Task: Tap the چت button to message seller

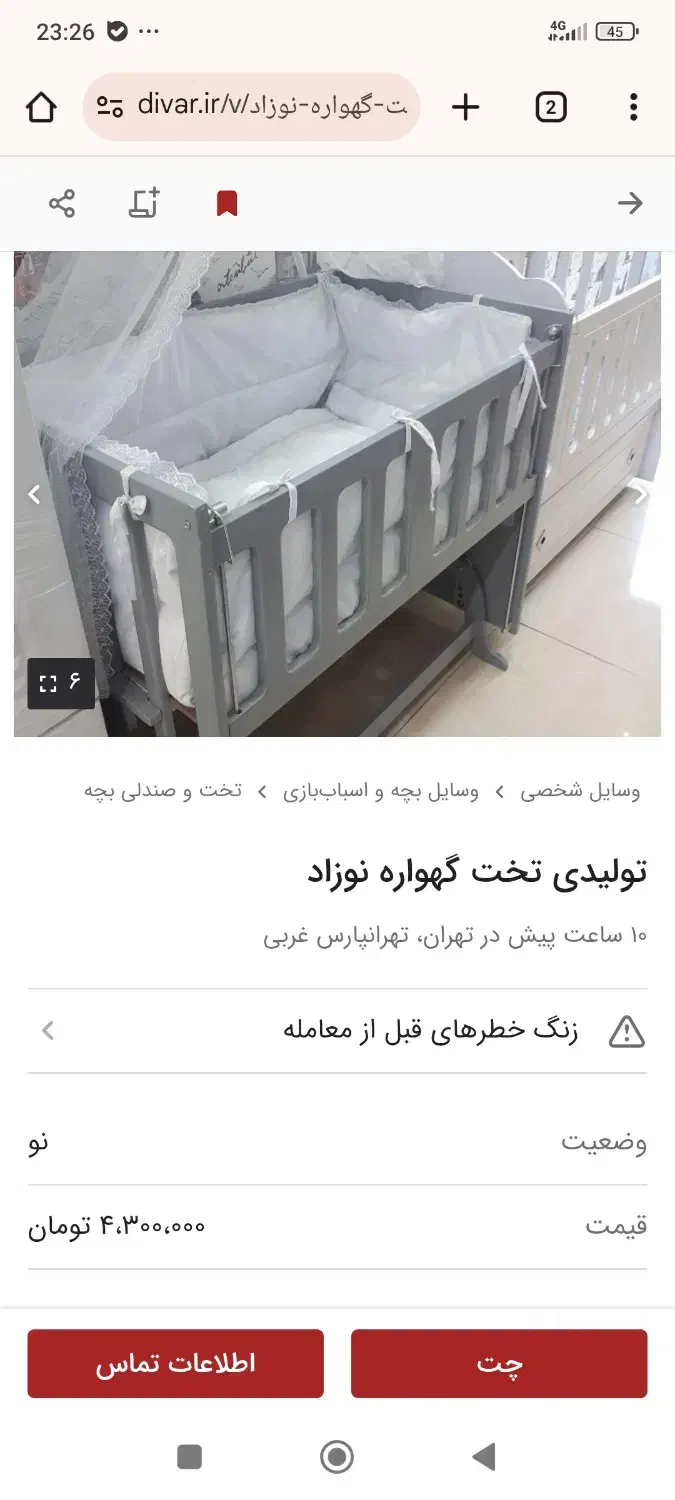Action: click(499, 1363)
